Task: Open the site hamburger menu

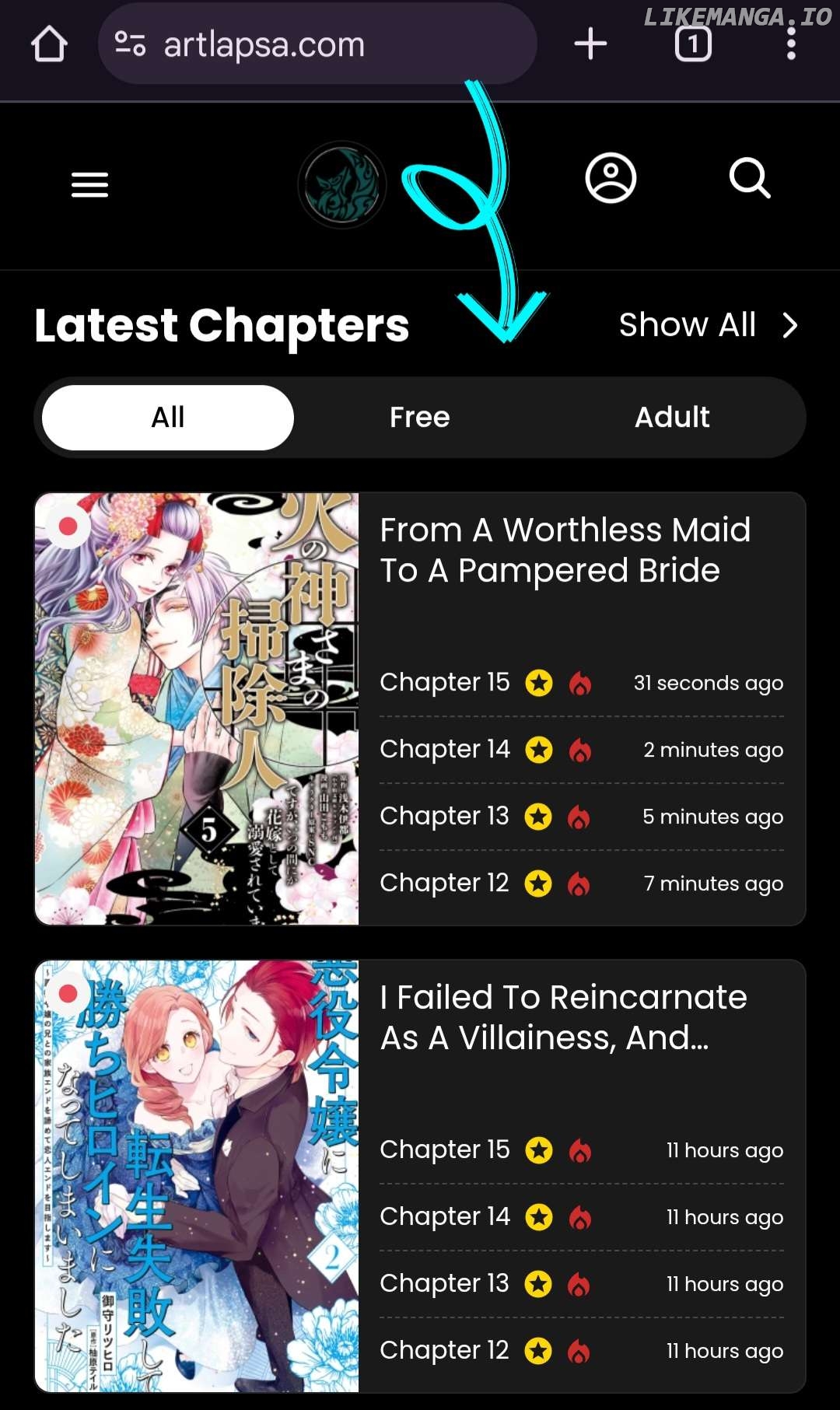Action: tap(89, 185)
